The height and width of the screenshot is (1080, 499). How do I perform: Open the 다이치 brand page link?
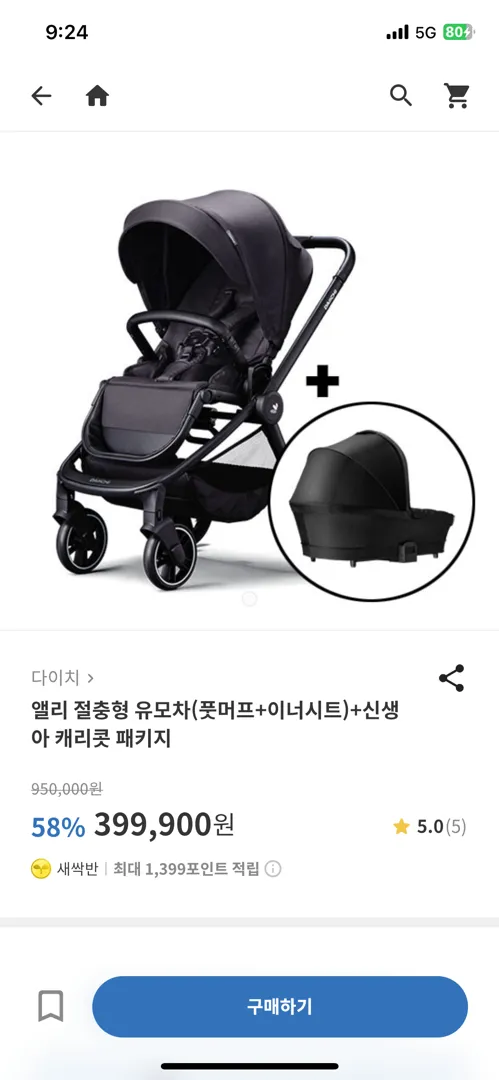click(x=63, y=678)
